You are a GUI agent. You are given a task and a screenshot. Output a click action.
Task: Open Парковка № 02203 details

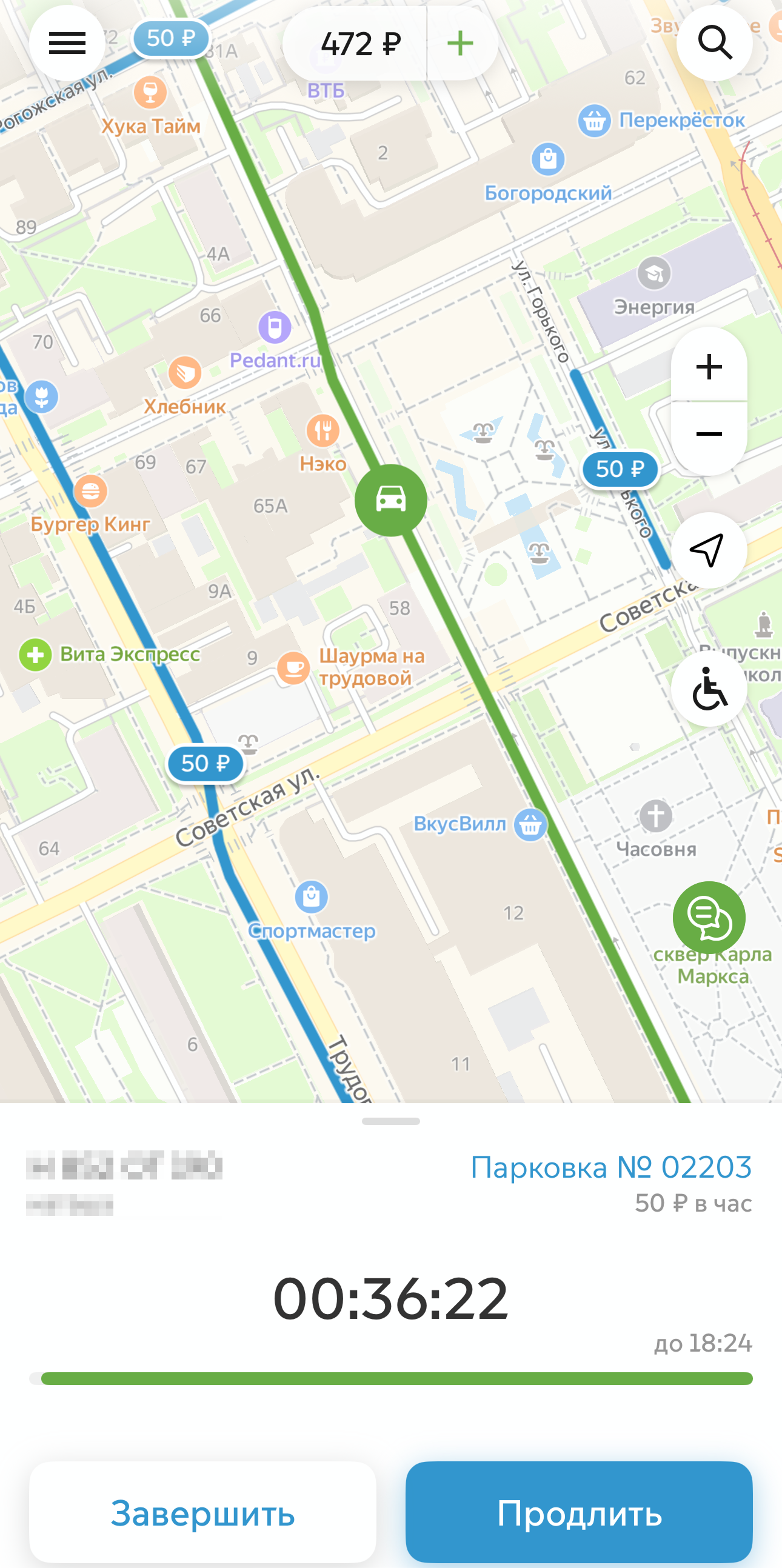pos(611,1167)
